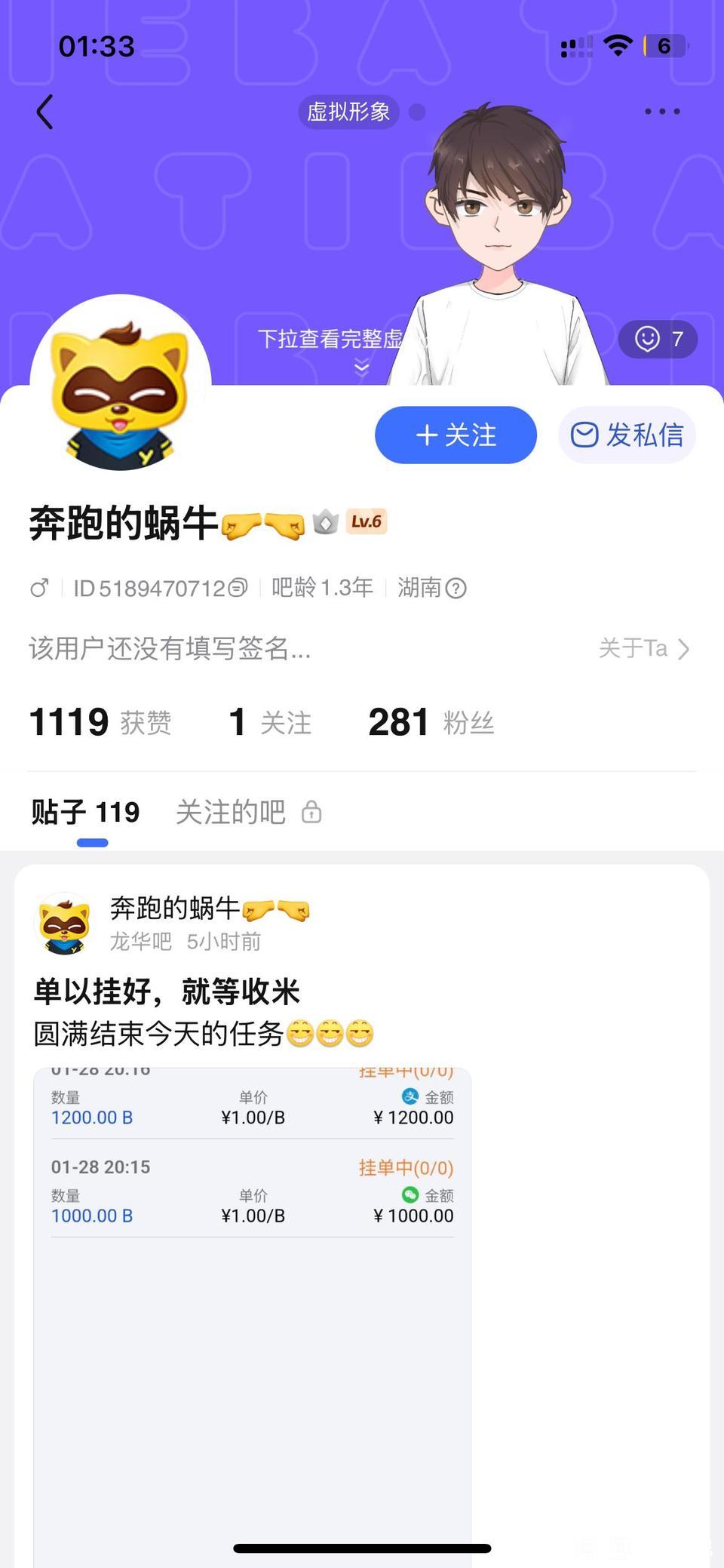Tap the raccoon profile avatar
This screenshot has height=1568, width=724.
(120, 385)
